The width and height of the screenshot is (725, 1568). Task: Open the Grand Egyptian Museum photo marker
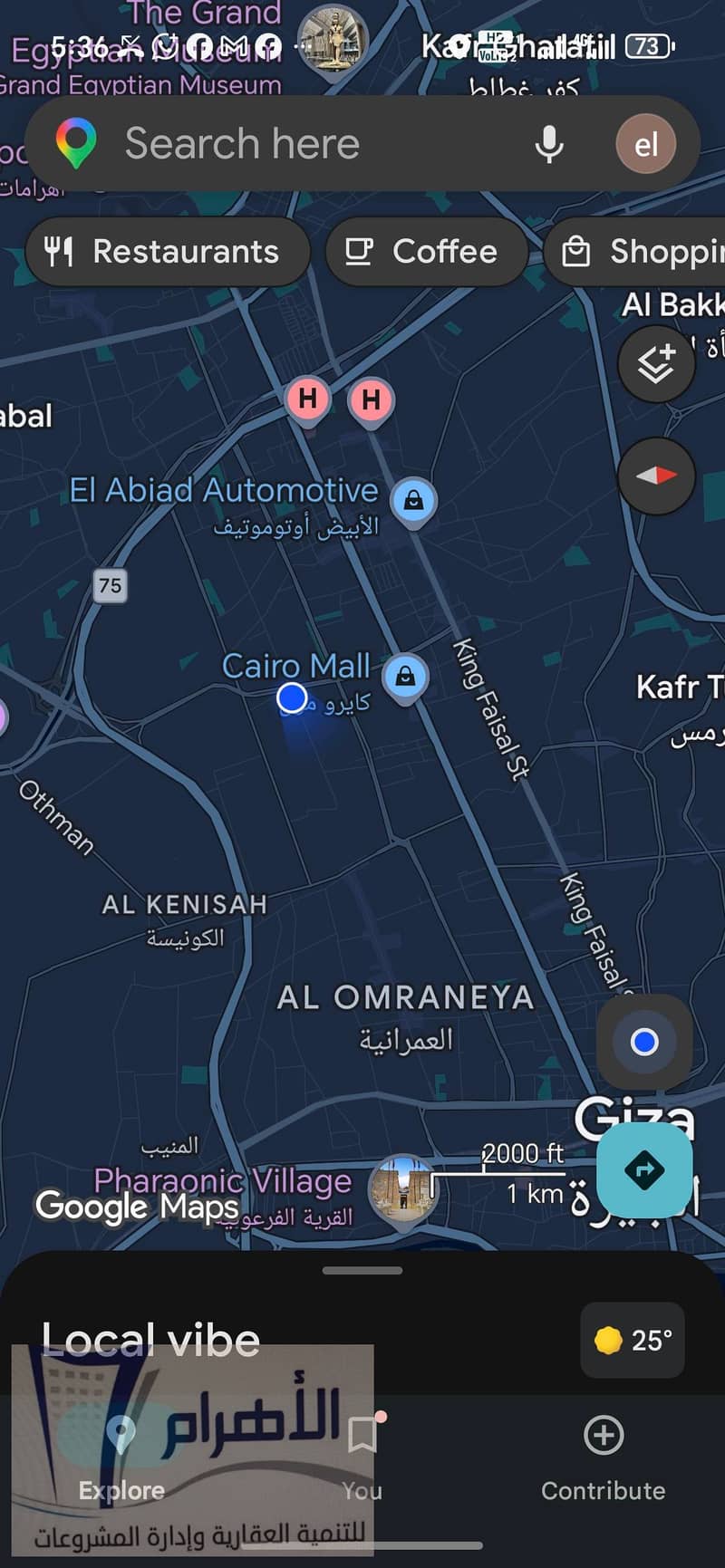coord(333,38)
